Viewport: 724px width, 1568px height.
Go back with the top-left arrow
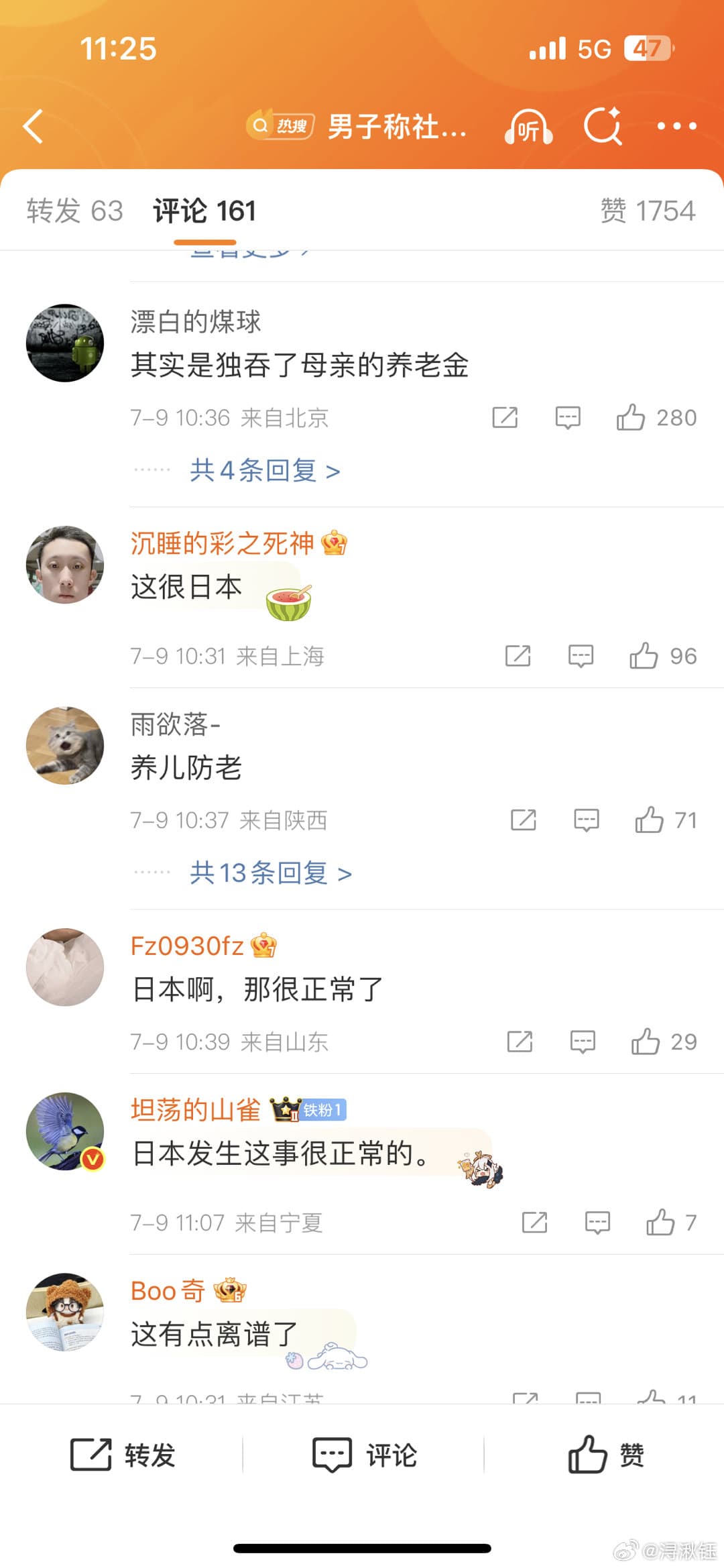click(x=34, y=126)
